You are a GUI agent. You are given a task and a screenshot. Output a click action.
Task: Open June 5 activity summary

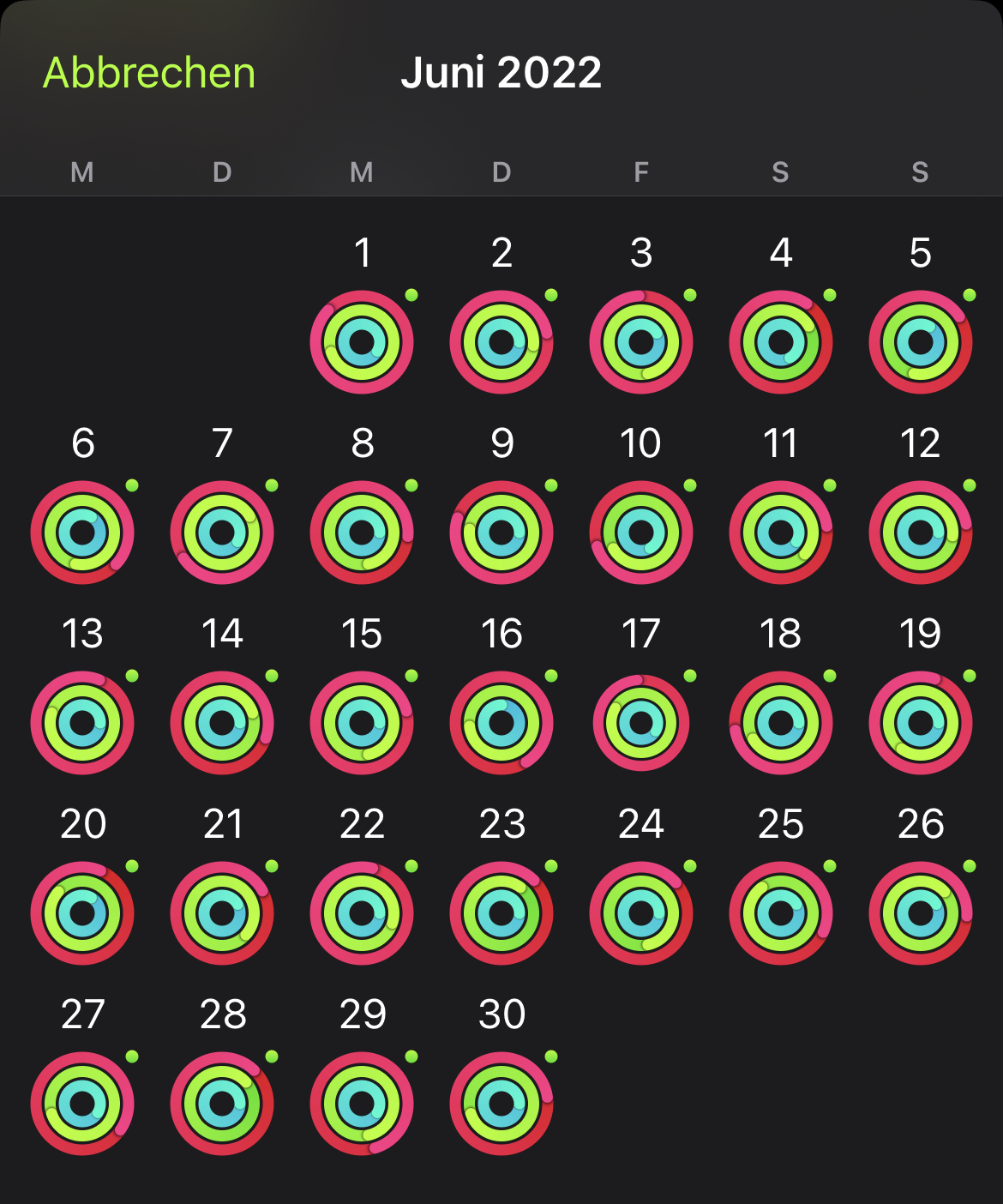pyautogui.click(x=921, y=342)
